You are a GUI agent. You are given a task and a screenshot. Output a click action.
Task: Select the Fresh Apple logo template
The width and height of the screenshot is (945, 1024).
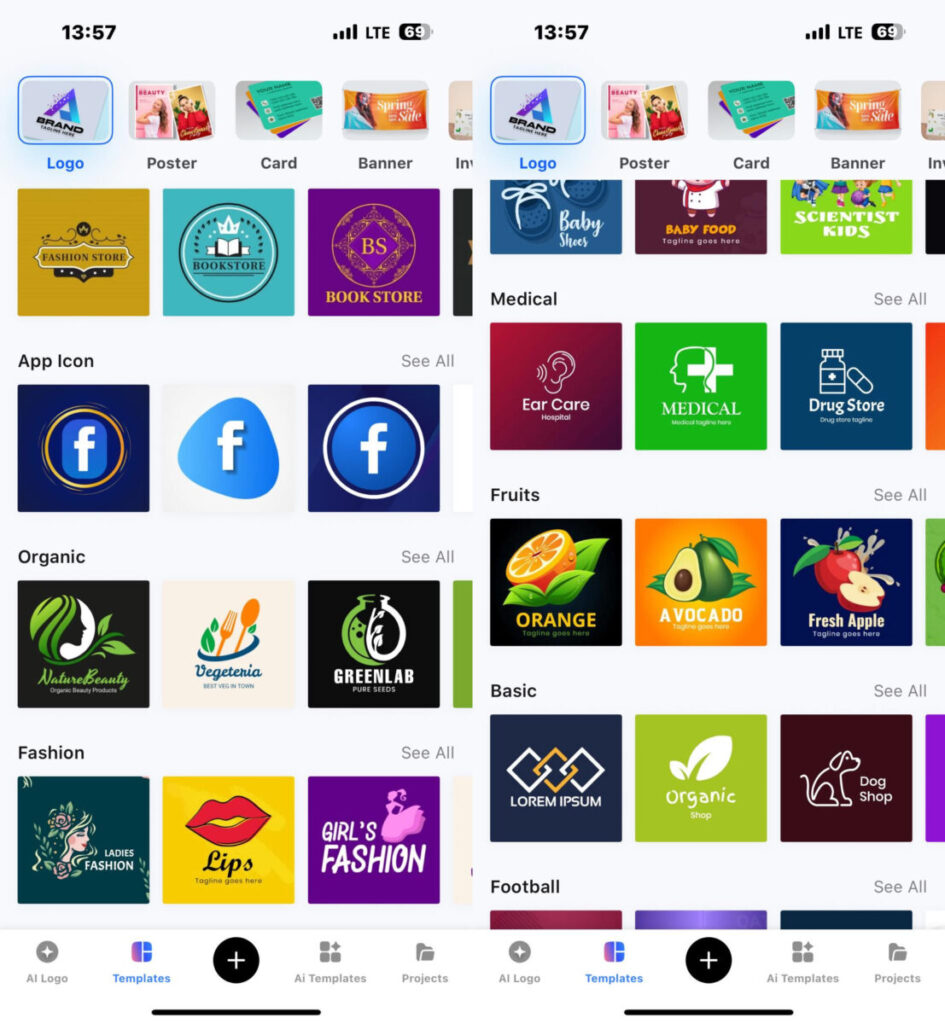846,582
